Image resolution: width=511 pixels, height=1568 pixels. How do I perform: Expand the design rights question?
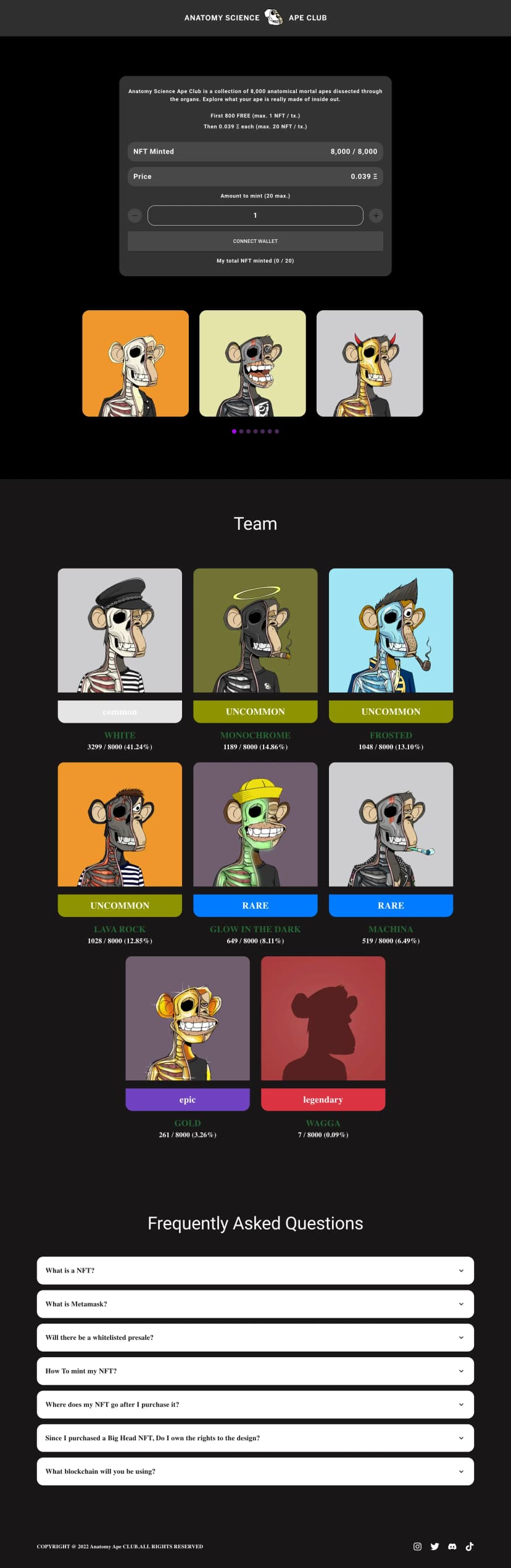(x=255, y=1438)
